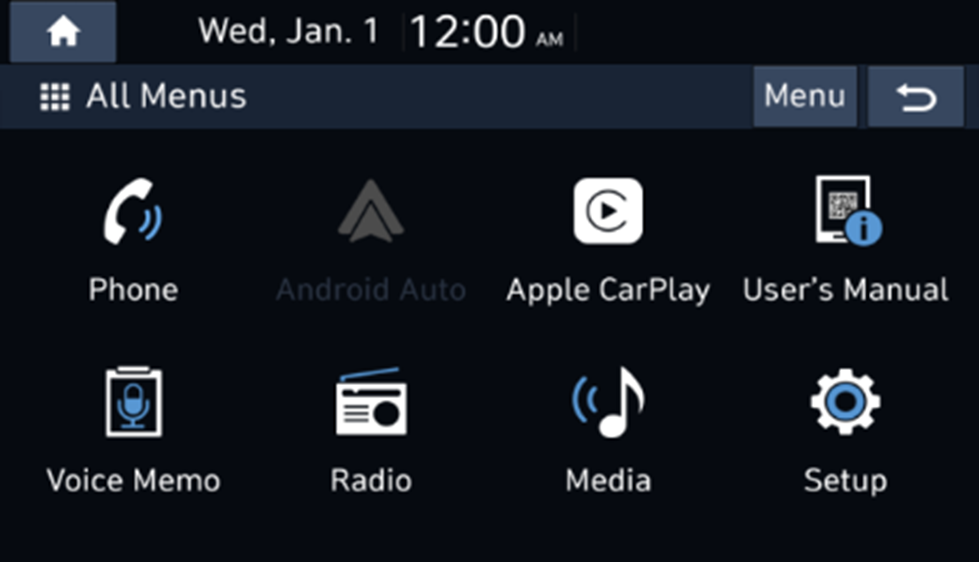Open the Menu button
The height and width of the screenshot is (562, 979).
[804, 96]
